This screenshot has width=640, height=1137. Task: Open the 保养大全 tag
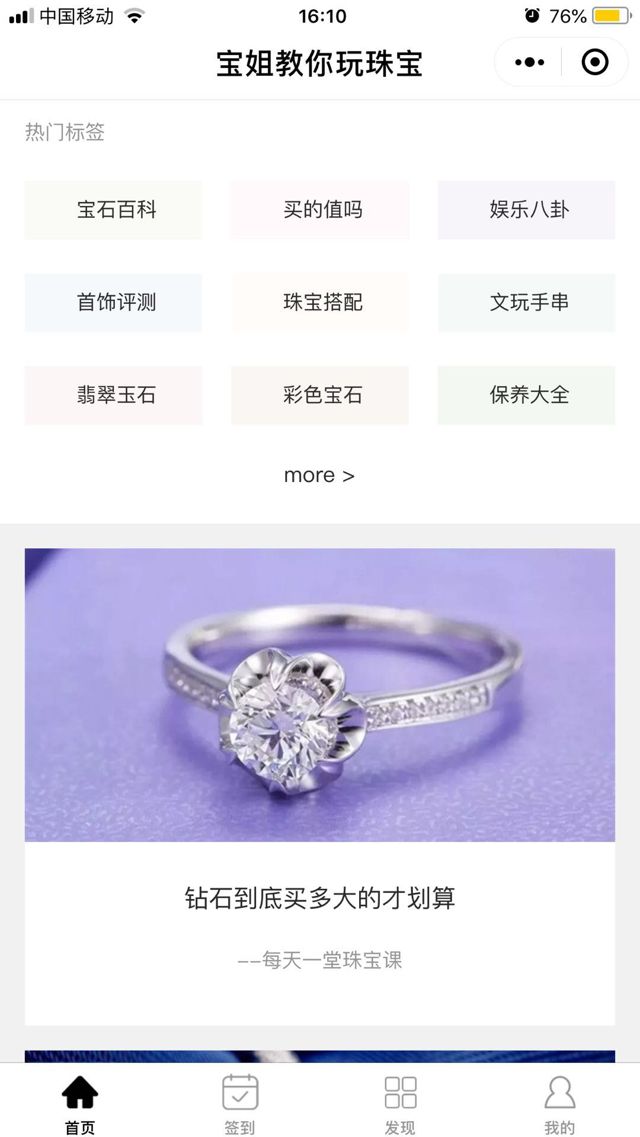click(526, 395)
